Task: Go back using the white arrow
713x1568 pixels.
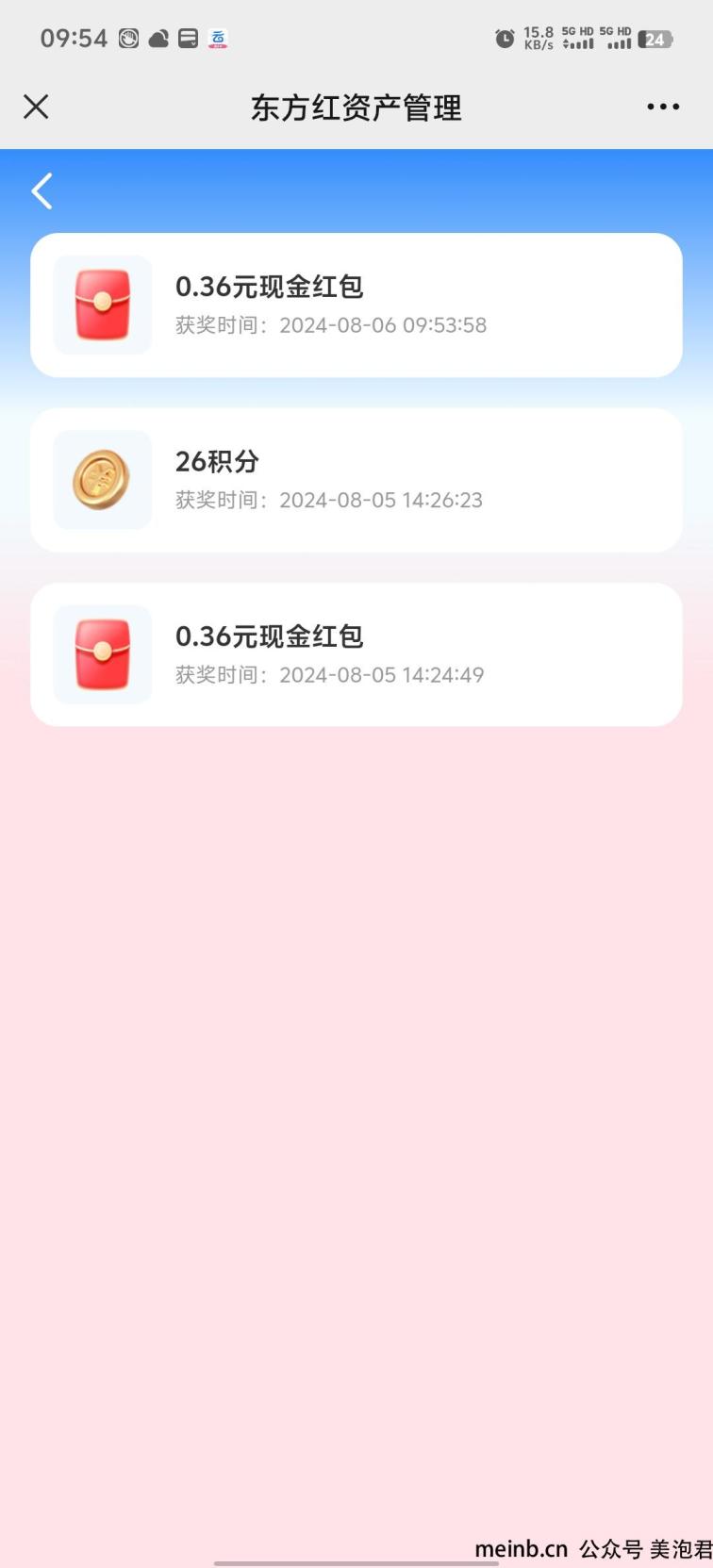Action: tap(41, 191)
